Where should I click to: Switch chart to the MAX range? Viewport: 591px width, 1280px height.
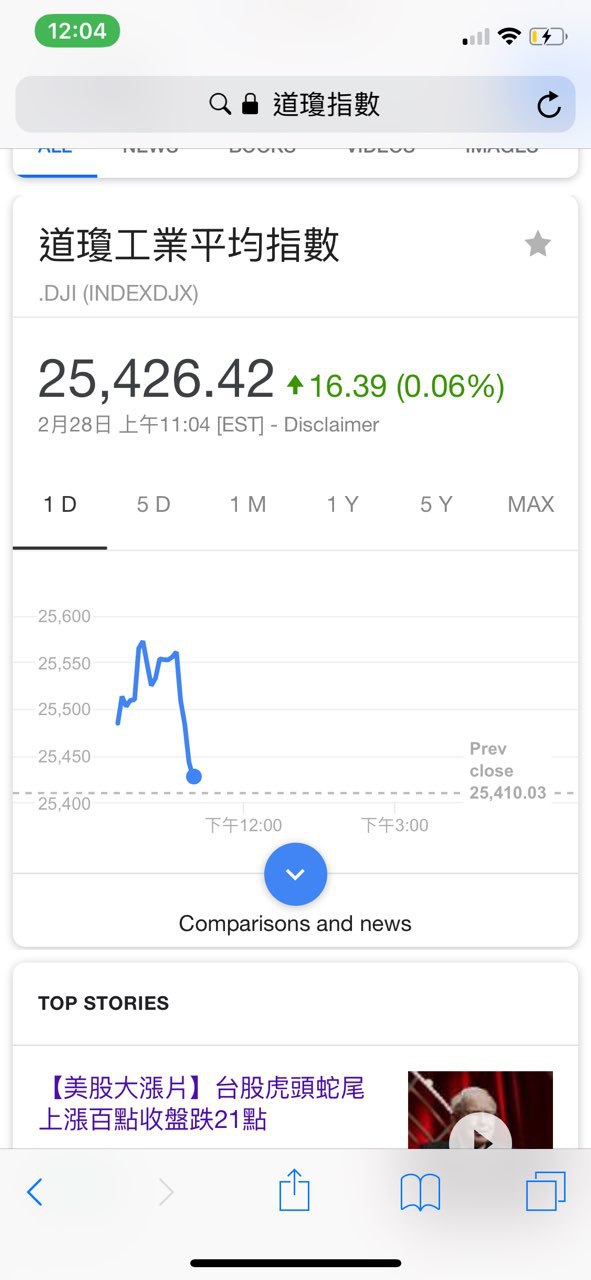530,505
